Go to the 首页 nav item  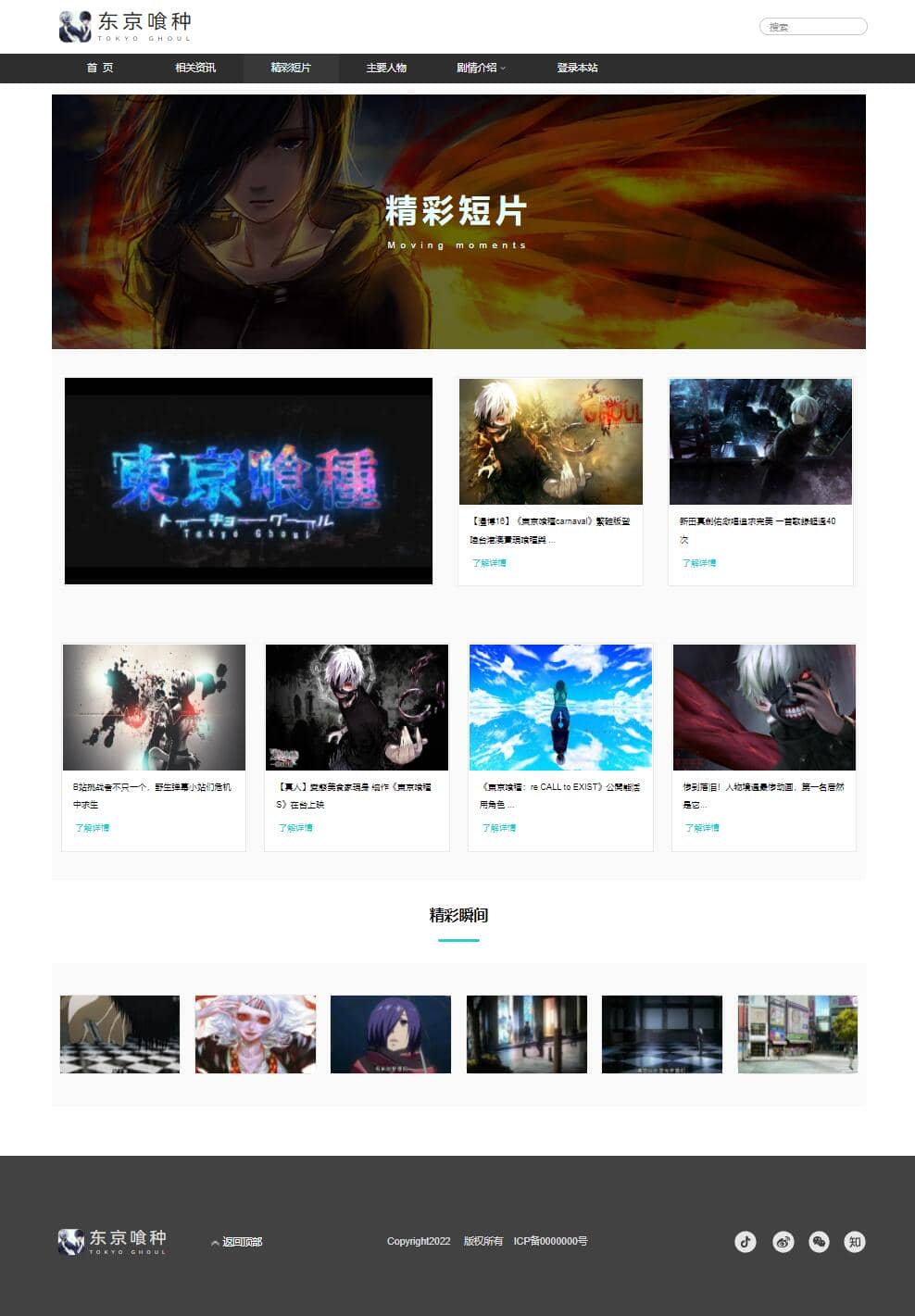tap(100, 68)
